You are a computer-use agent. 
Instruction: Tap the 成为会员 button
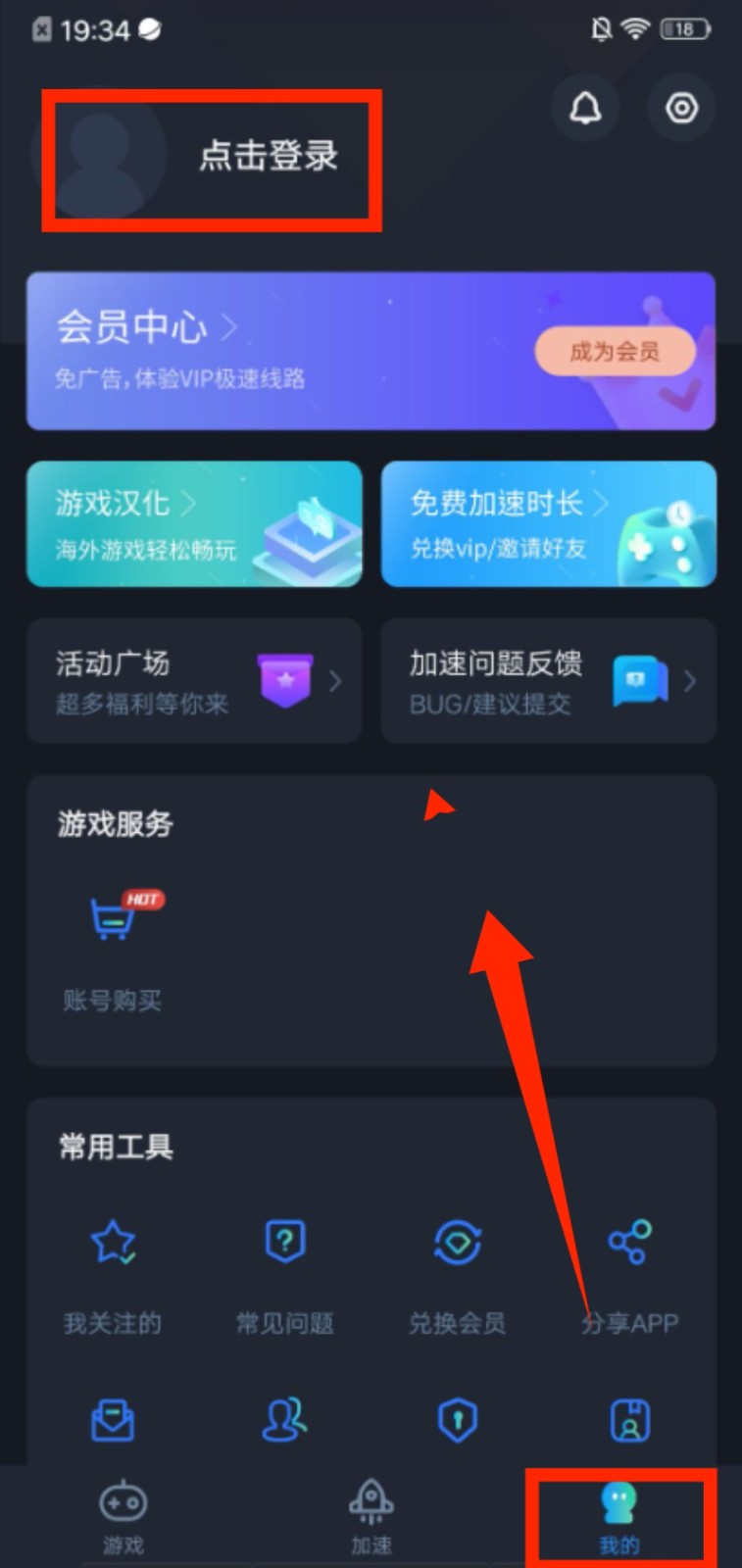click(615, 351)
